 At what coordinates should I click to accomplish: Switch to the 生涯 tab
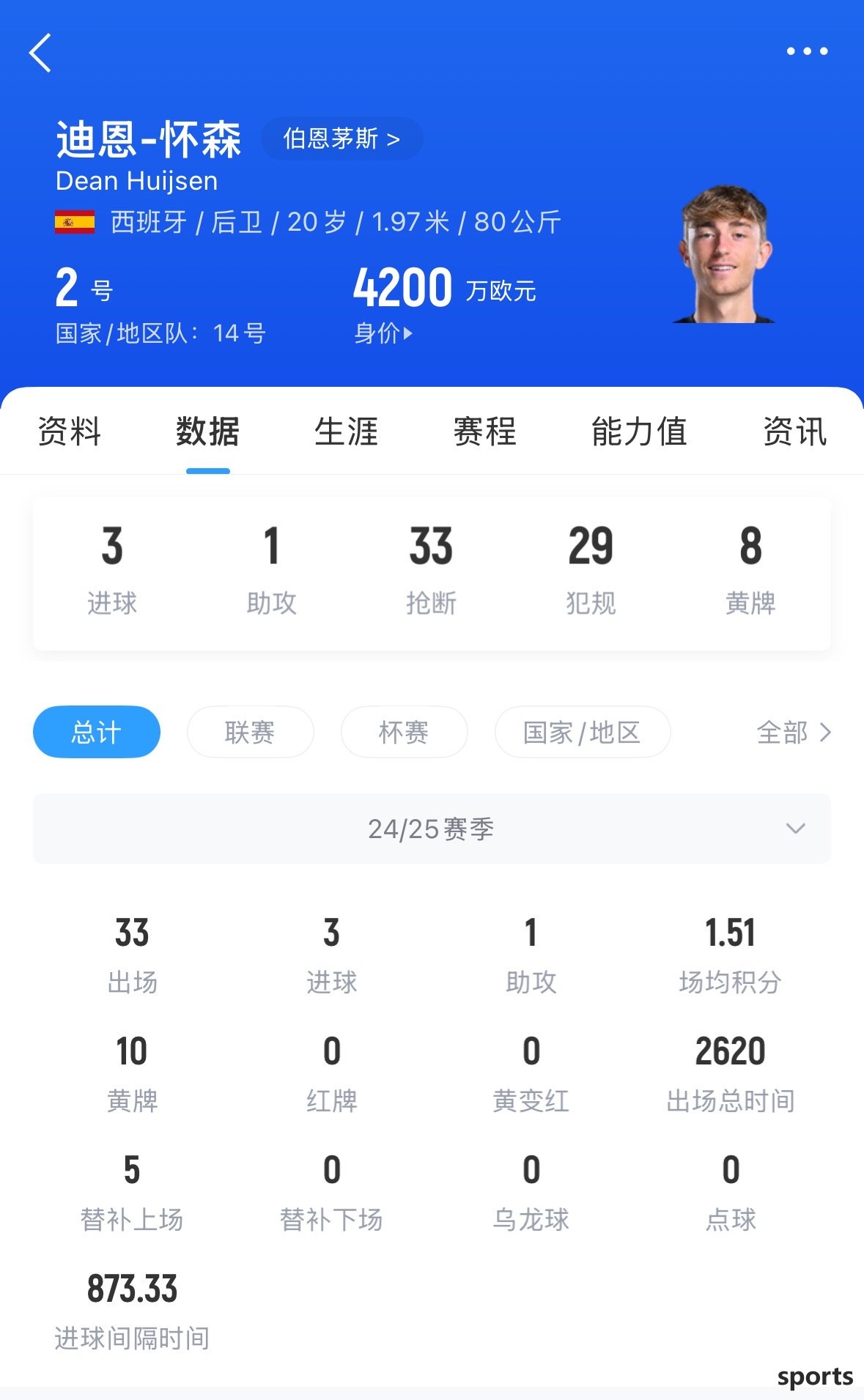(346, 432)
